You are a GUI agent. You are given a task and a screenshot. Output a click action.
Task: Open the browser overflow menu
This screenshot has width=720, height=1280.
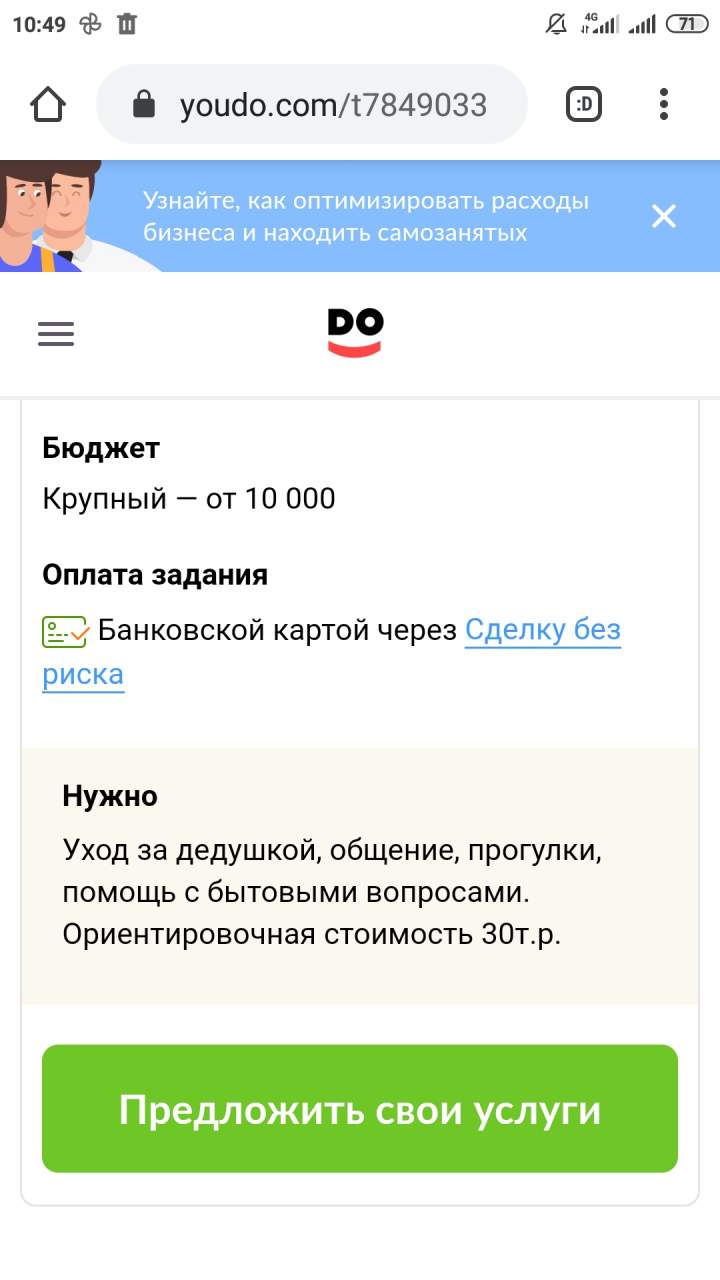tap(664, 104)
